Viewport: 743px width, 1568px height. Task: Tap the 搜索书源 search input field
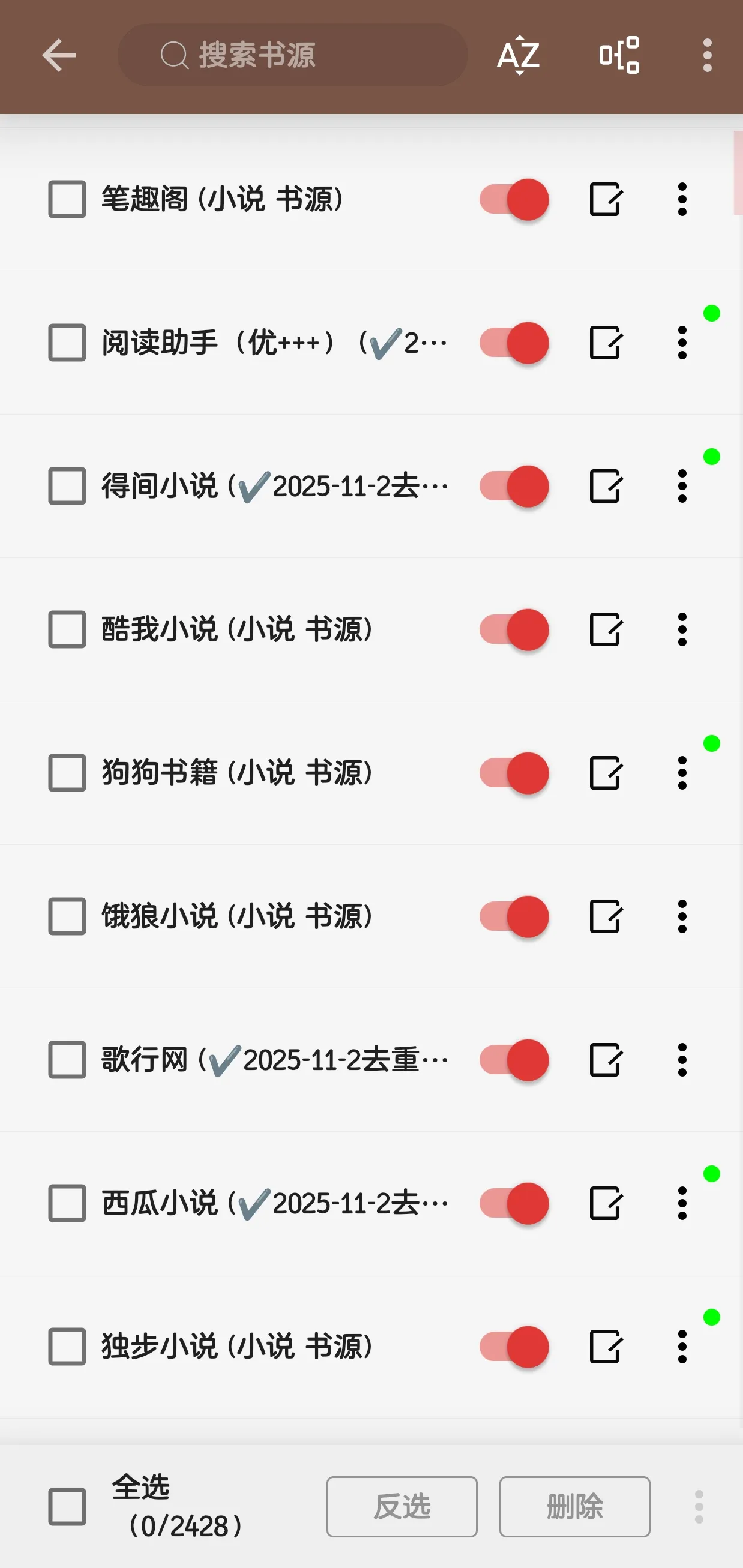tap(292, 55)
